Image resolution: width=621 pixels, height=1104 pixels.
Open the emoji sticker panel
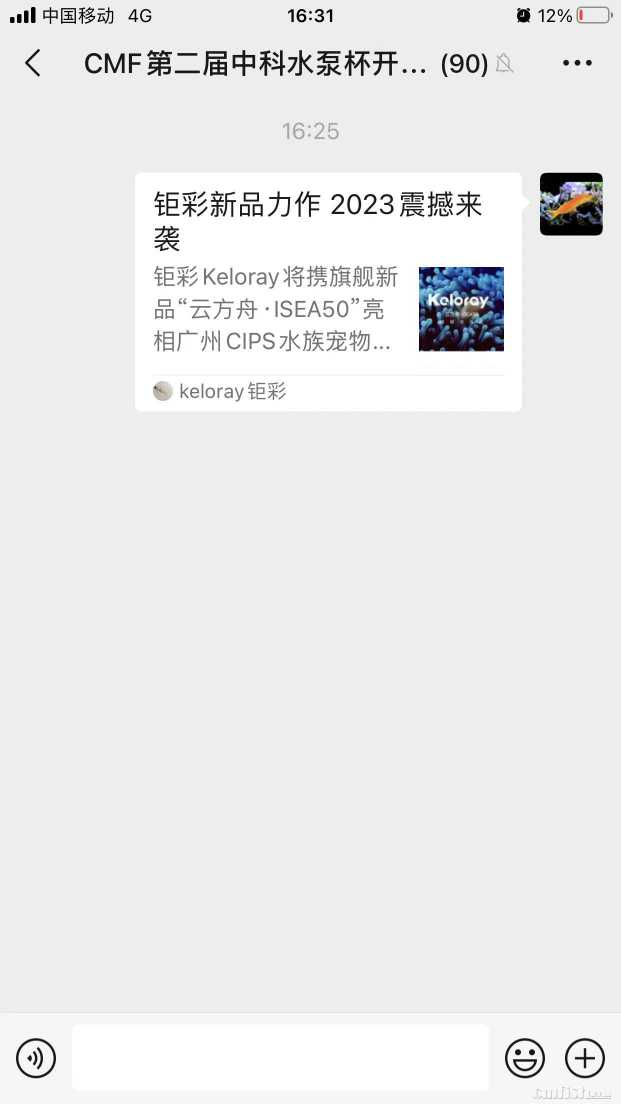525,1057
